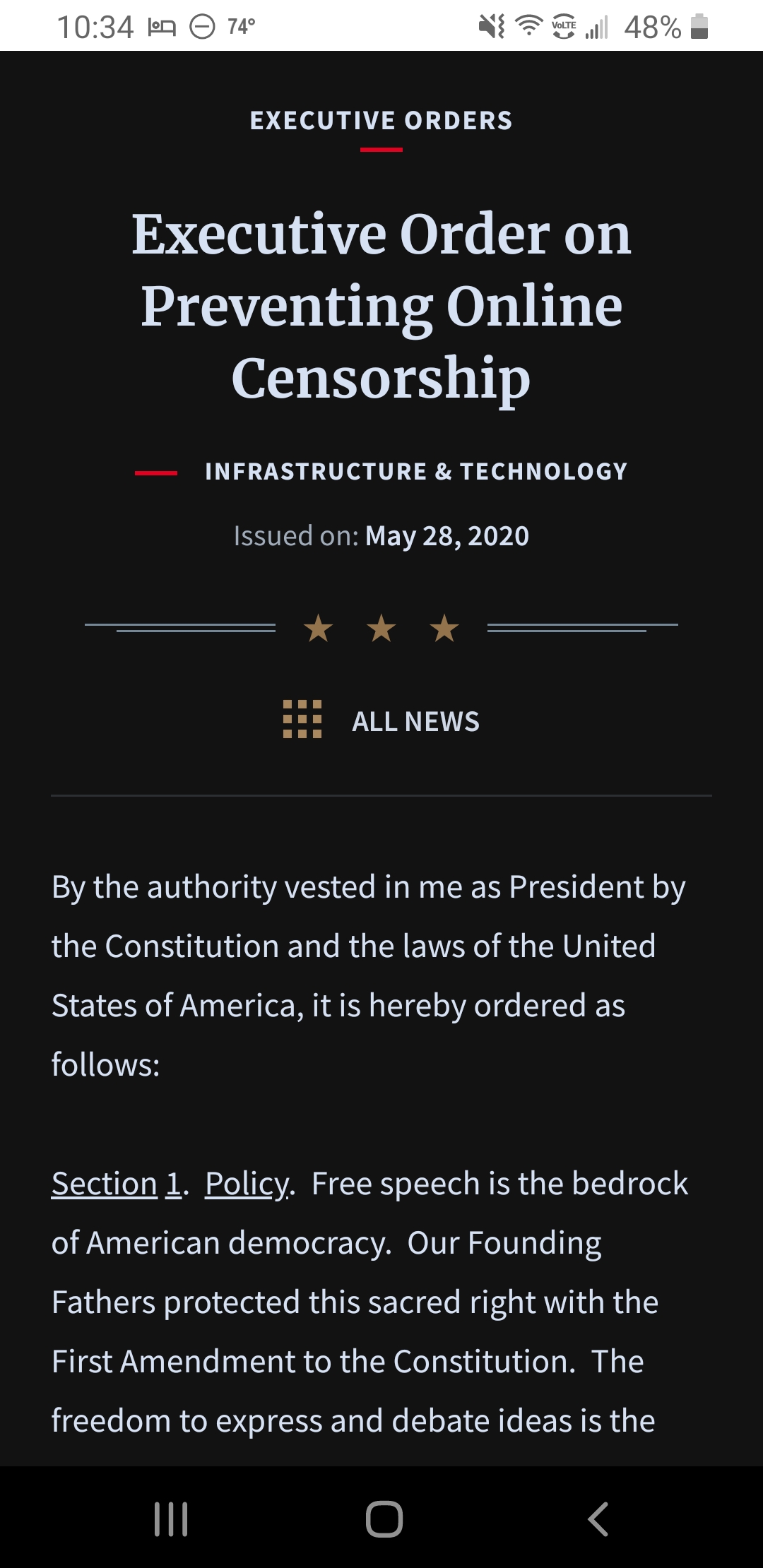Go back using the navigation bar
This screenshot has width=763, height=1568.
coord(598,1519)
